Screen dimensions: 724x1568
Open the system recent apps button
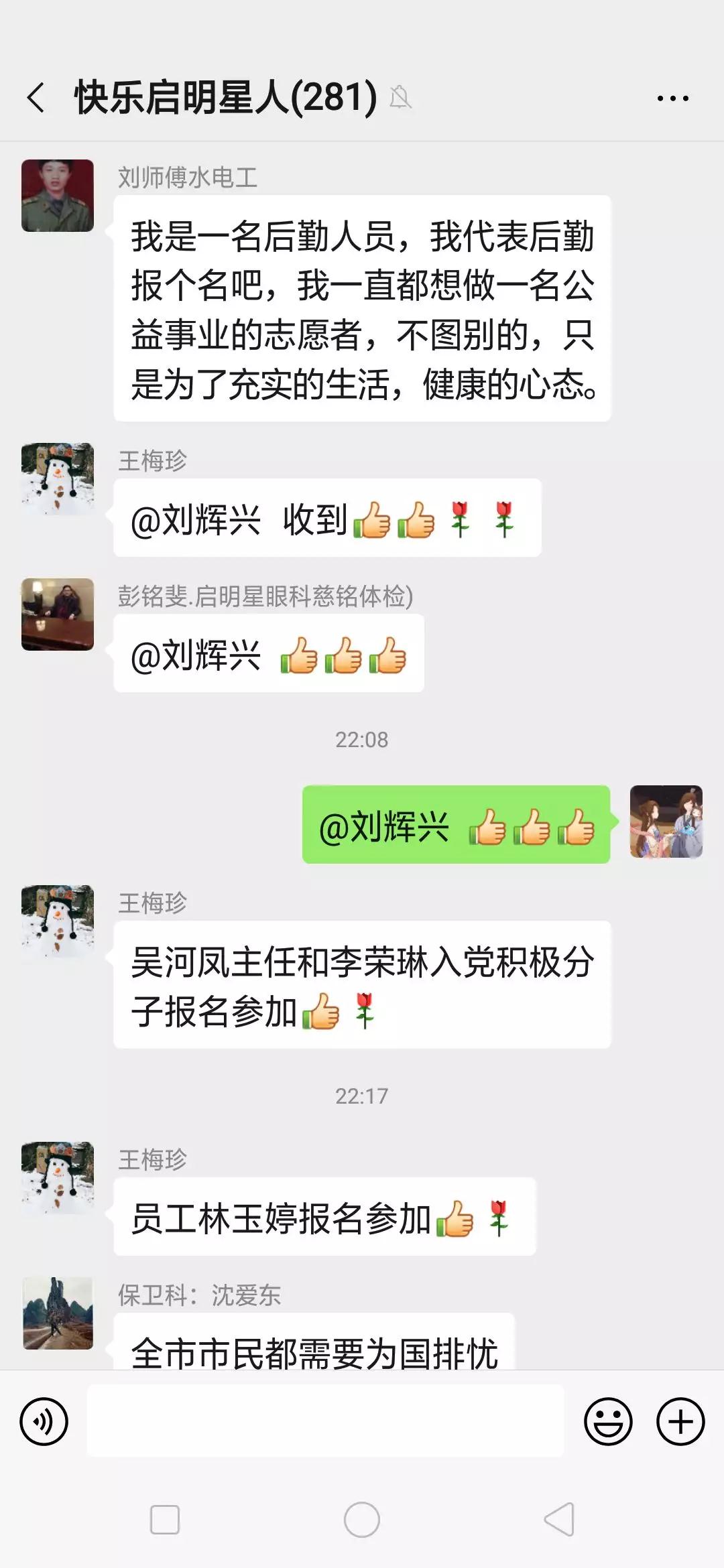click(x=165, y=1520)
